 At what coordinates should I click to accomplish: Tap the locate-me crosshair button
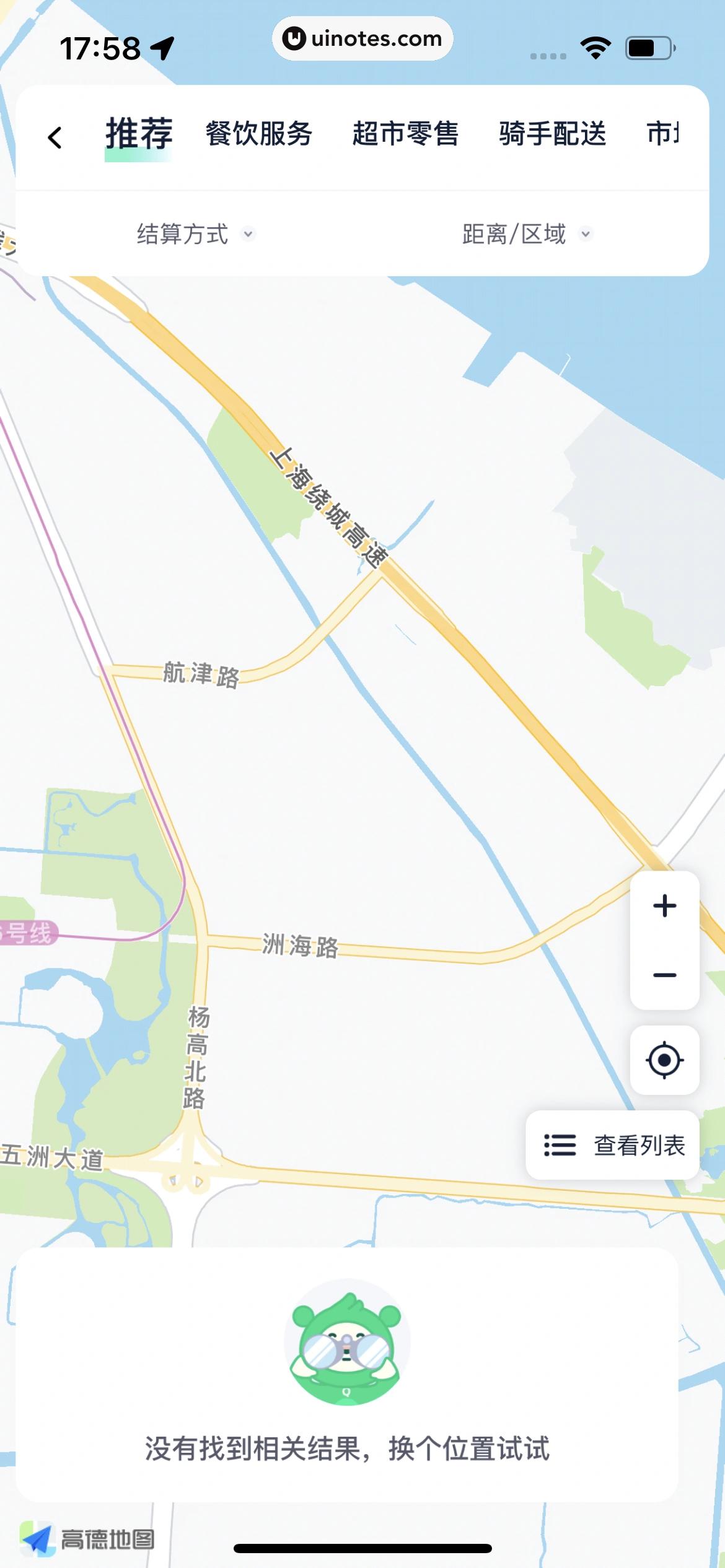(664, 1060)
